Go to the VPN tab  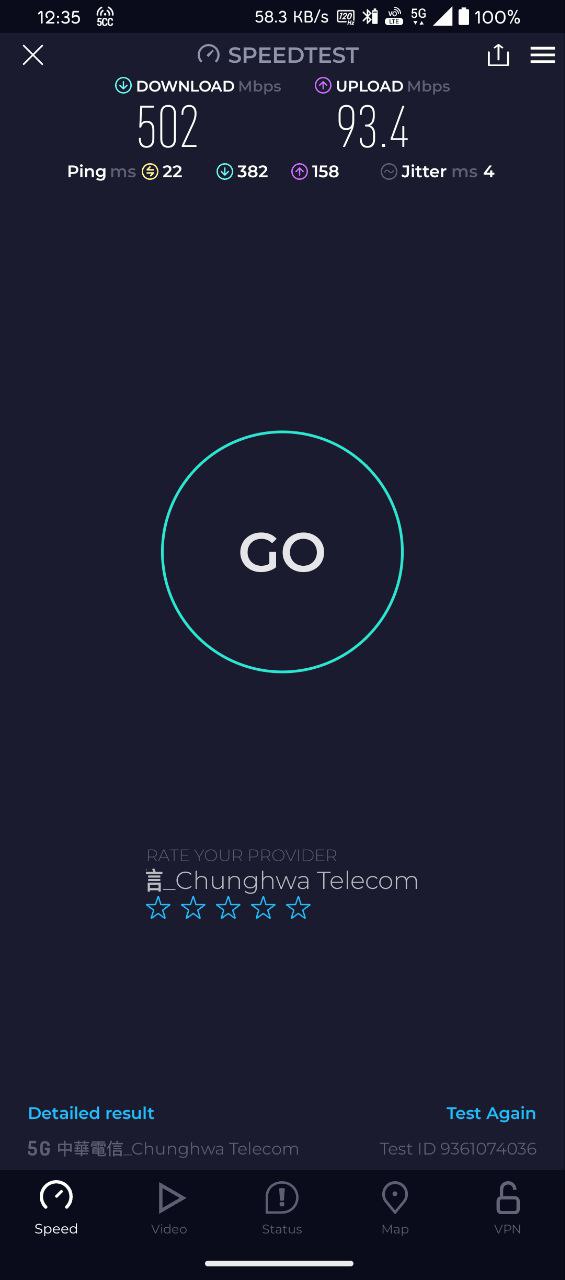(508, 1208)
